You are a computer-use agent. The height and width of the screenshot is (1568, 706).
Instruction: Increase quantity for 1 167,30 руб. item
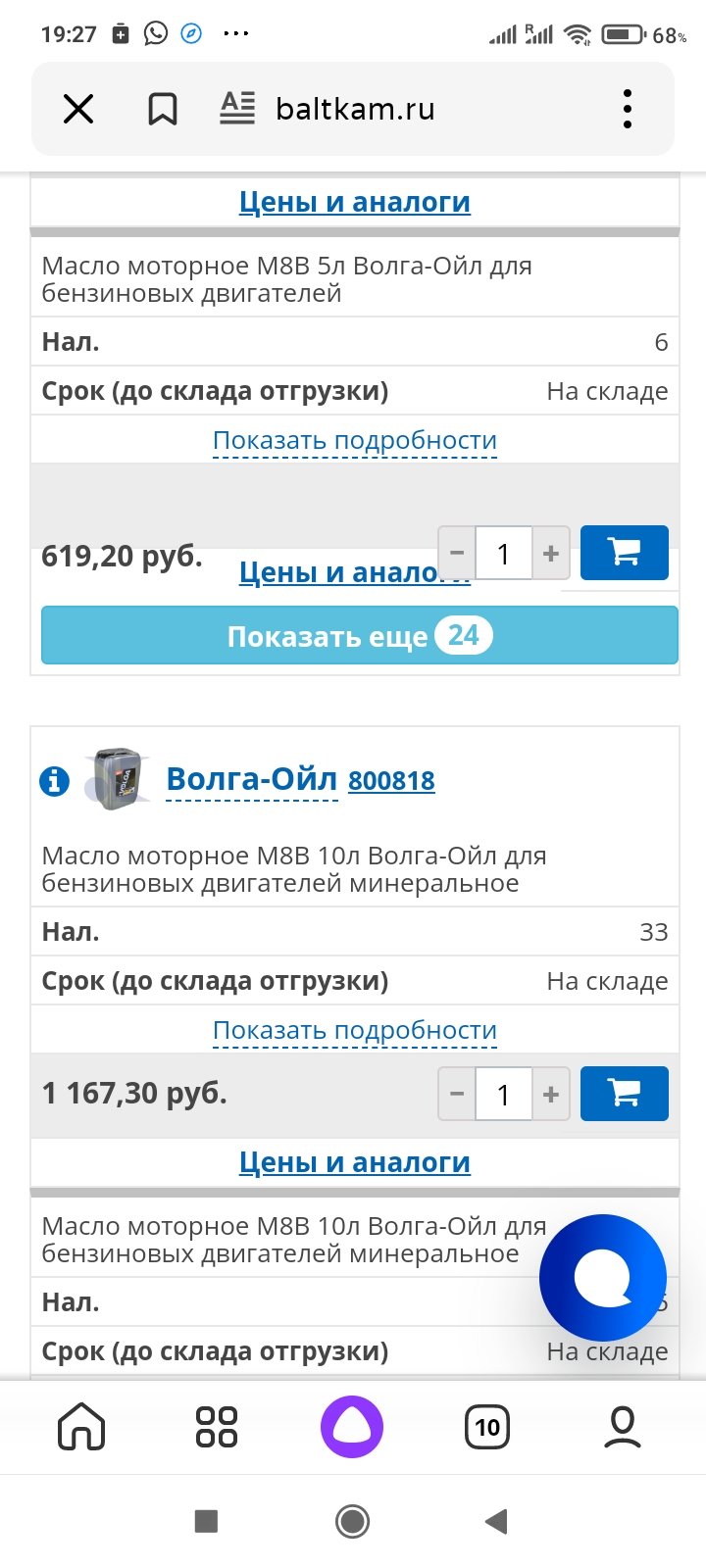551,1094
